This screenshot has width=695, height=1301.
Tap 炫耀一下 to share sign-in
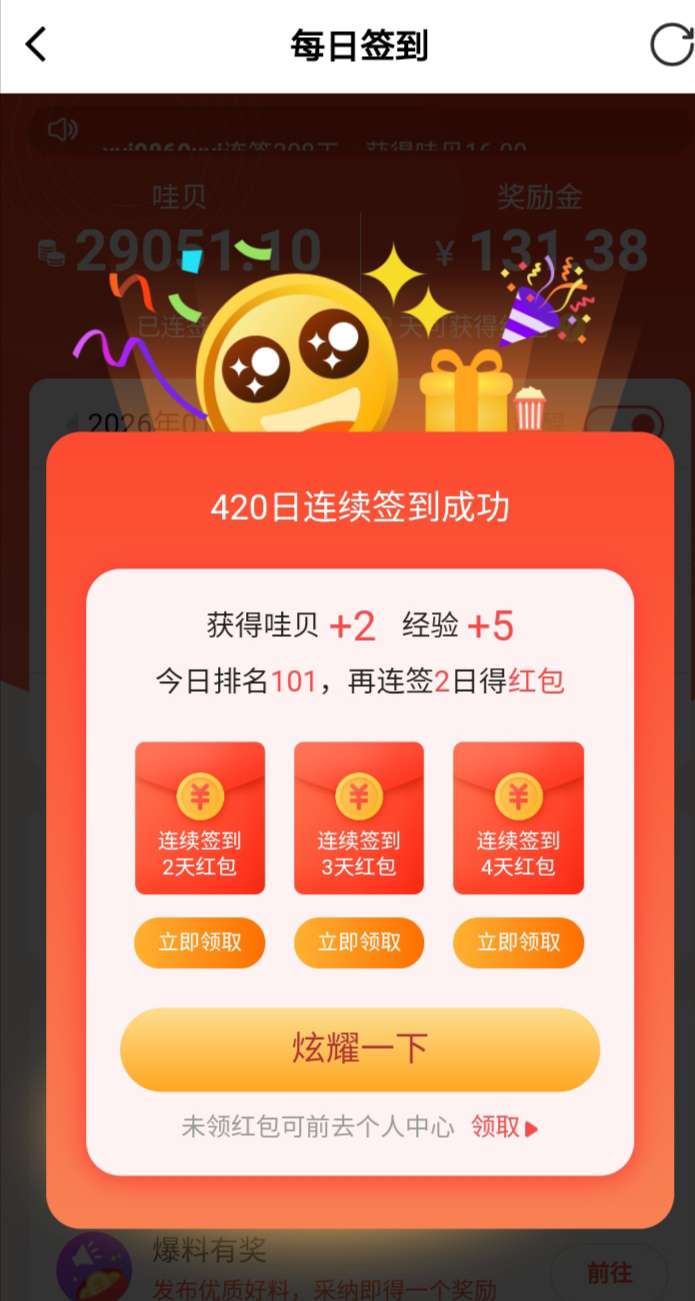point(360,1048)
